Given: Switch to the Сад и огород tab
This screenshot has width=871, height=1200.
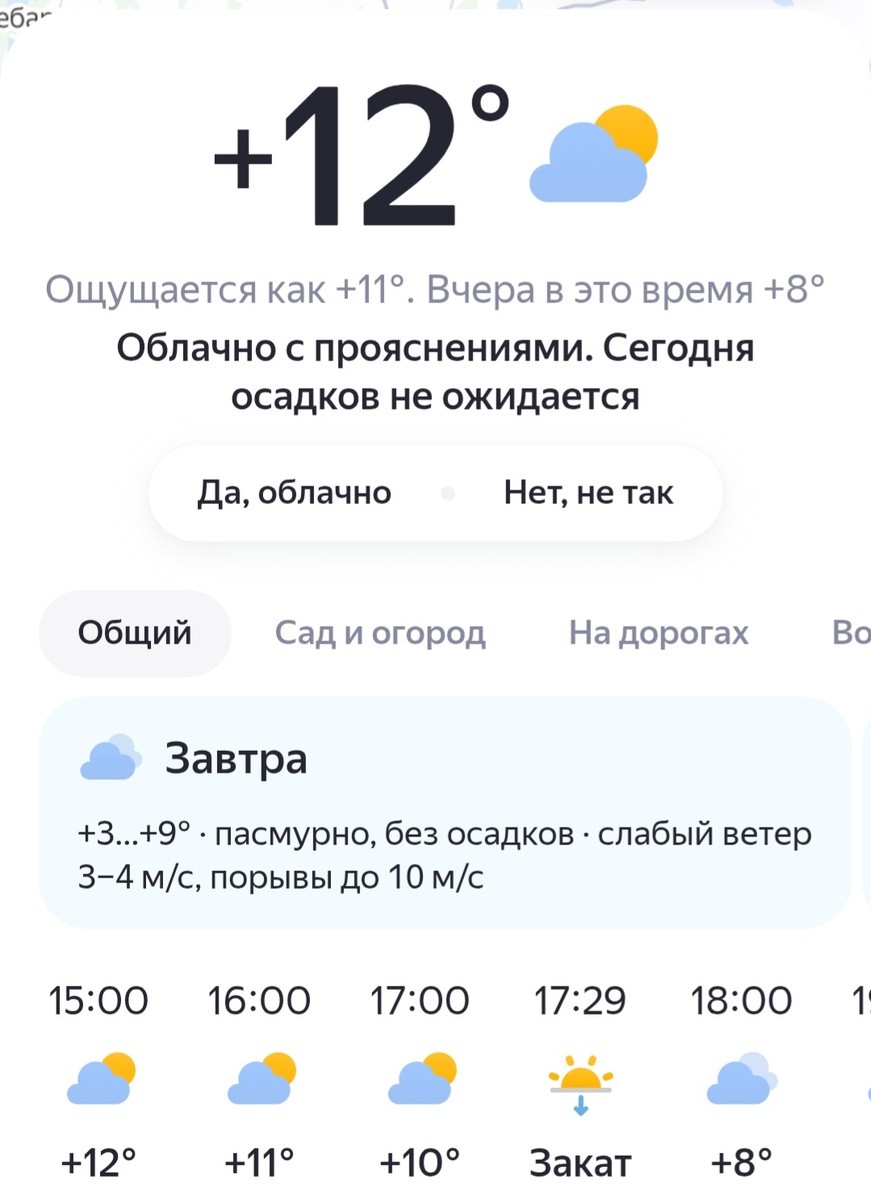Looking at the screenshot, I should point(380,632).
